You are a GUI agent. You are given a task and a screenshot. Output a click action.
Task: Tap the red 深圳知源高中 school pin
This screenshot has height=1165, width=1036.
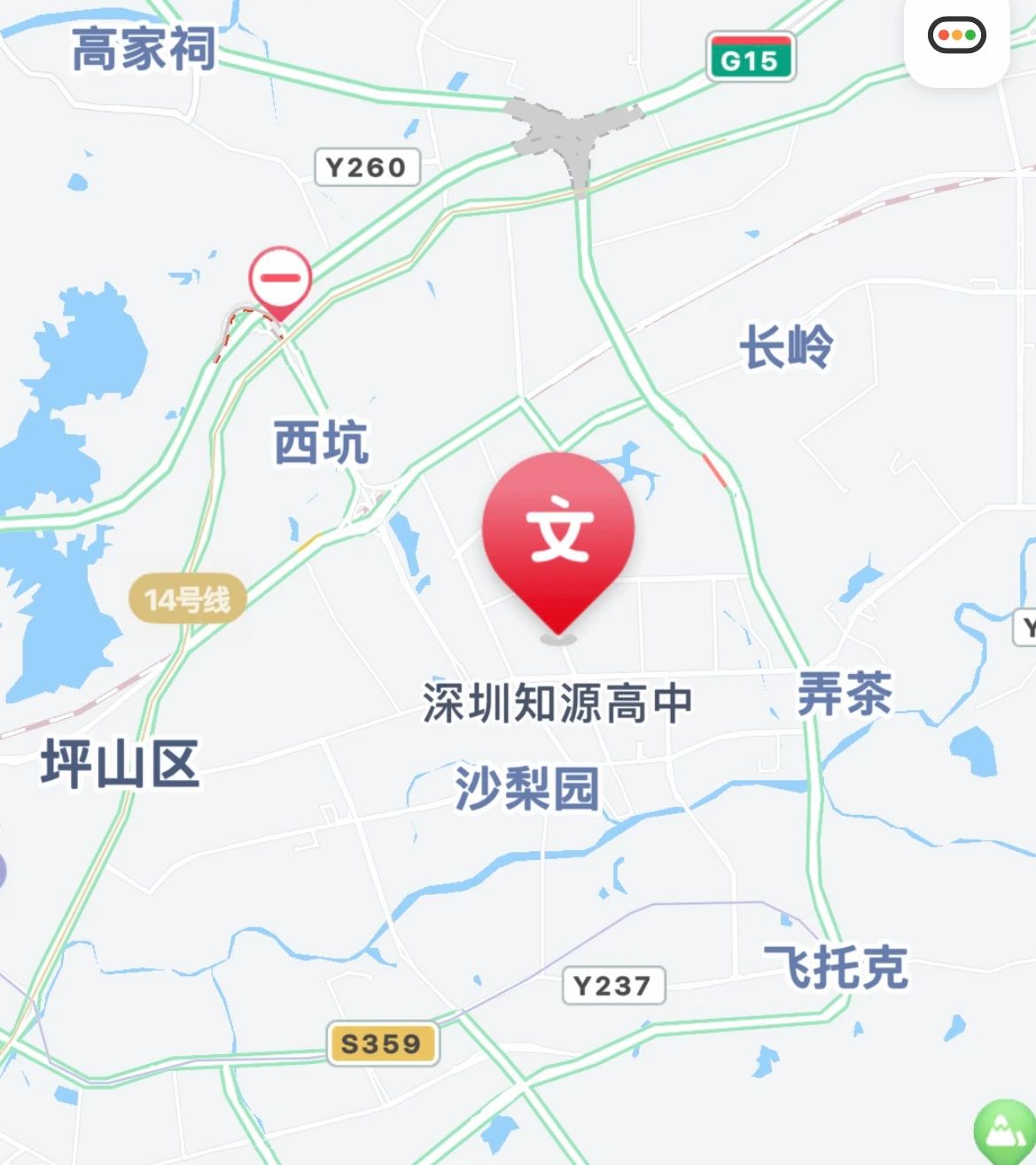(558, 535)
